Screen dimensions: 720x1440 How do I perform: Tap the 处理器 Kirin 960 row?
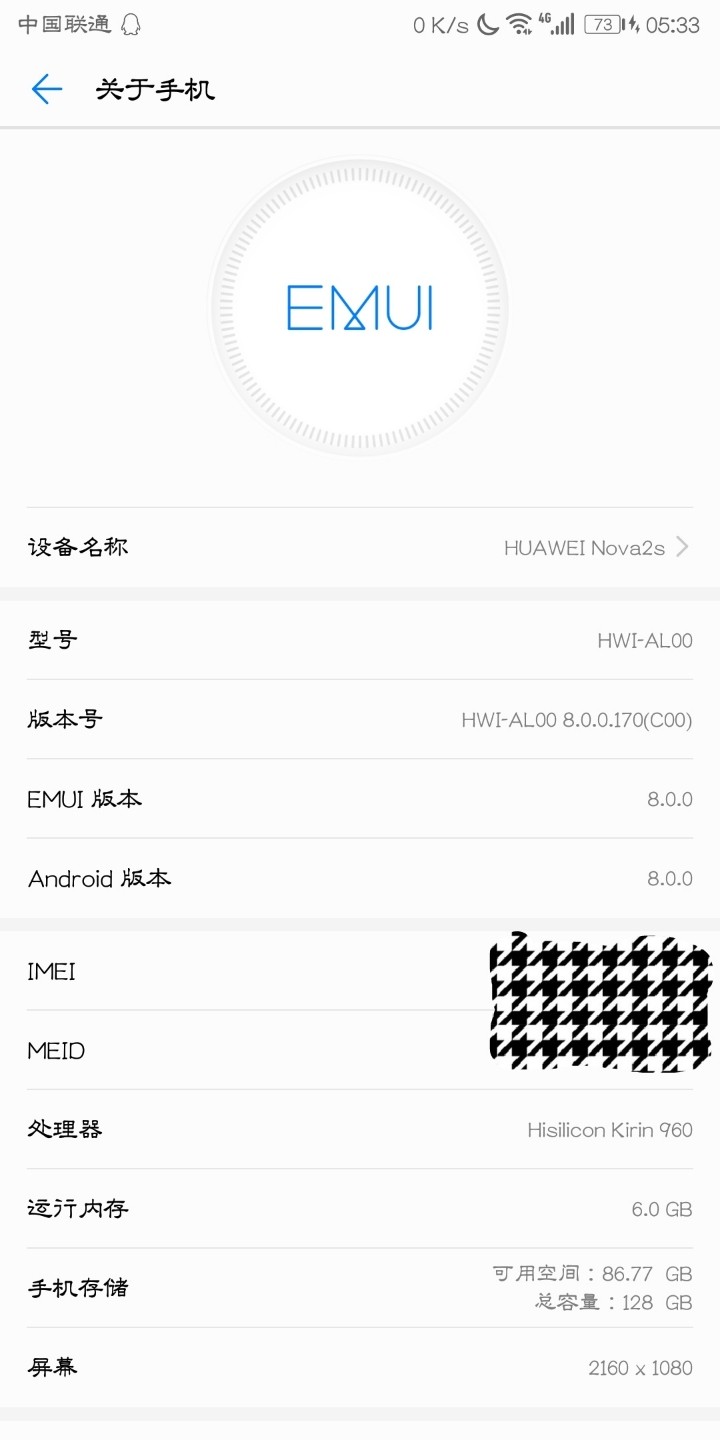pos(360,1129)
